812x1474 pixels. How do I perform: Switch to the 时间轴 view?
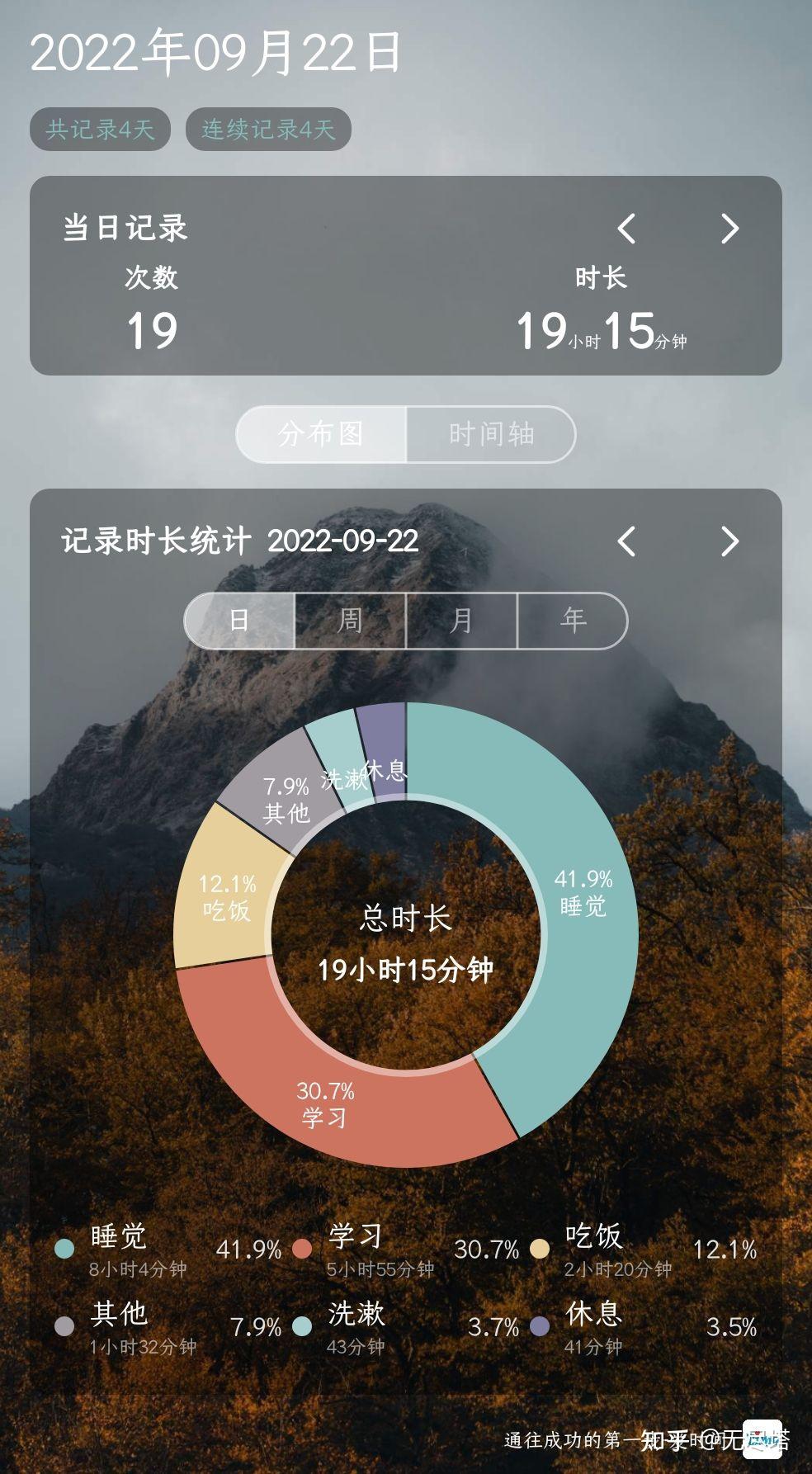pyautogui.click(x=491, y=434)
